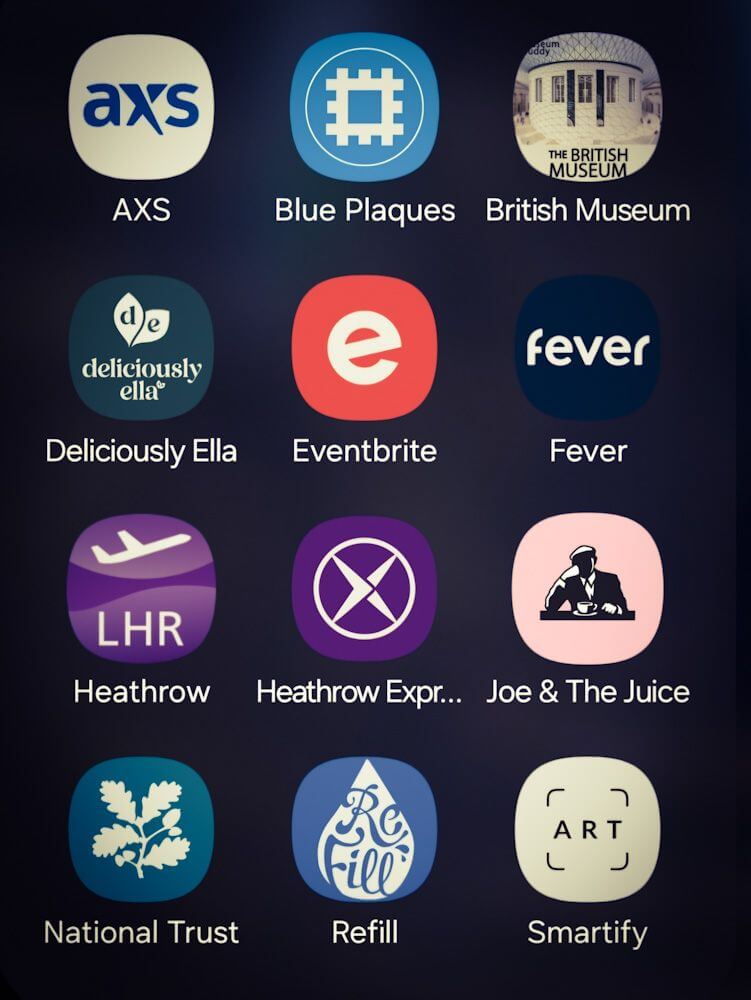This screenshot has height=1000, width=751.
Task: Open the Refill app
Action: pos(364,830)
